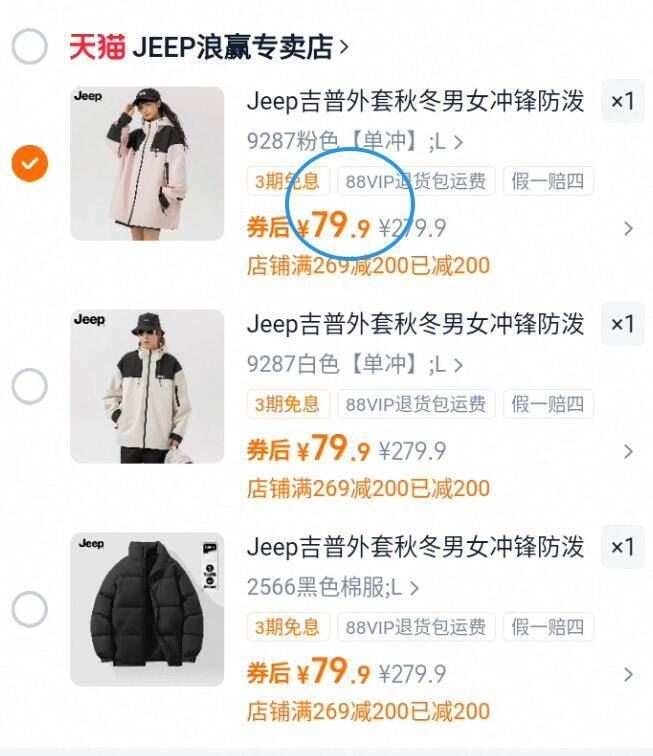This screenshot has width=653, height=756.
Task: Expand price details arrow for 9287白色 jacket
Action: 628,452
